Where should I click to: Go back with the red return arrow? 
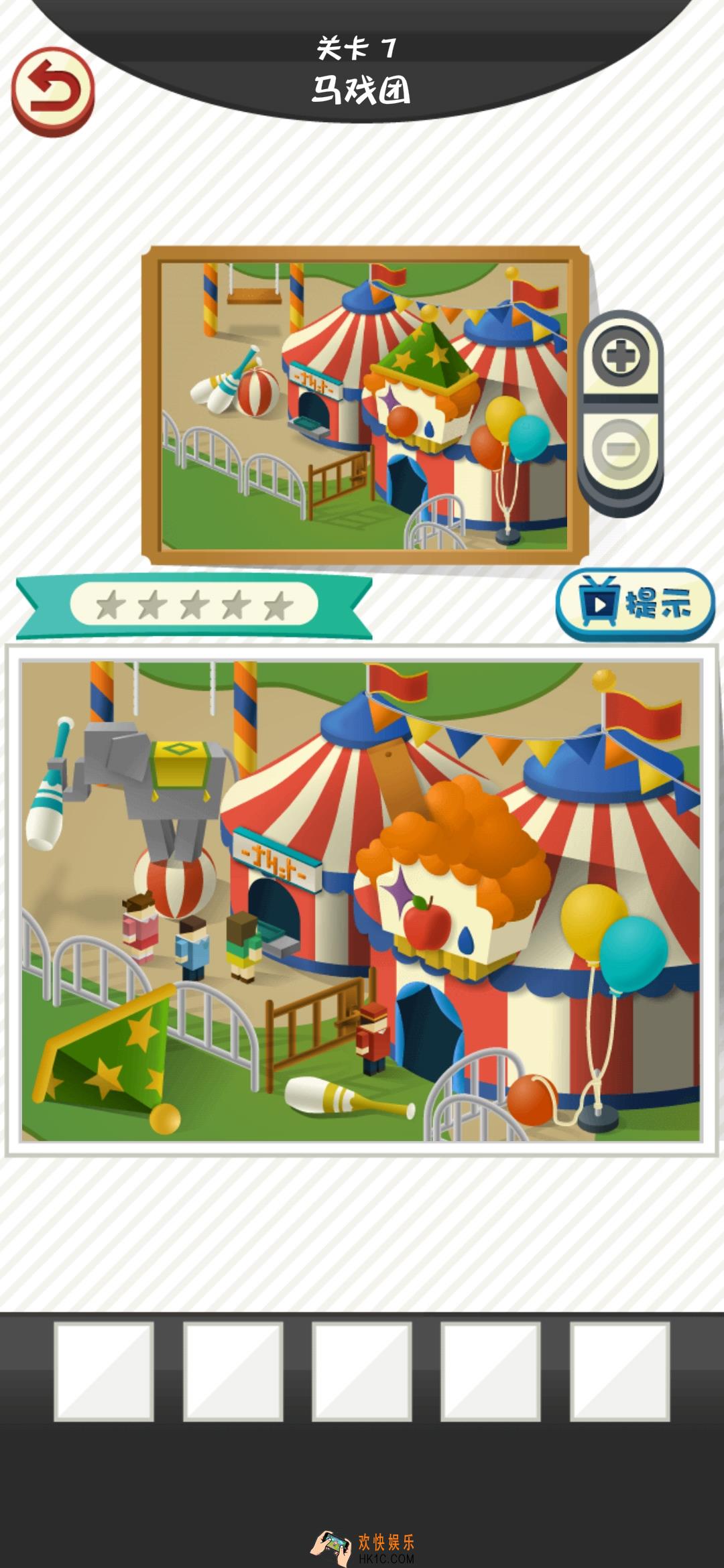point(52,90)
